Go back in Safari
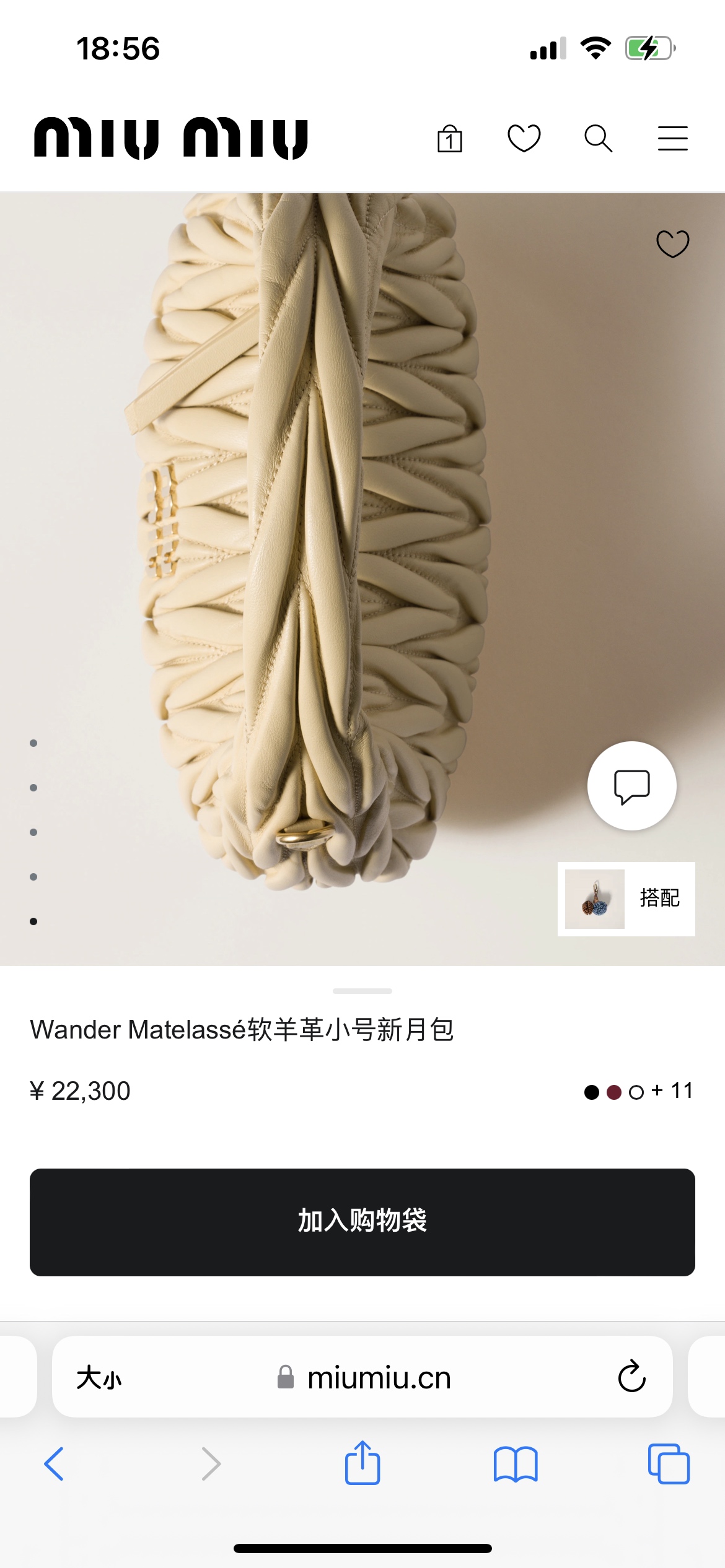 pyautogui.click(x=54, y=1464)
